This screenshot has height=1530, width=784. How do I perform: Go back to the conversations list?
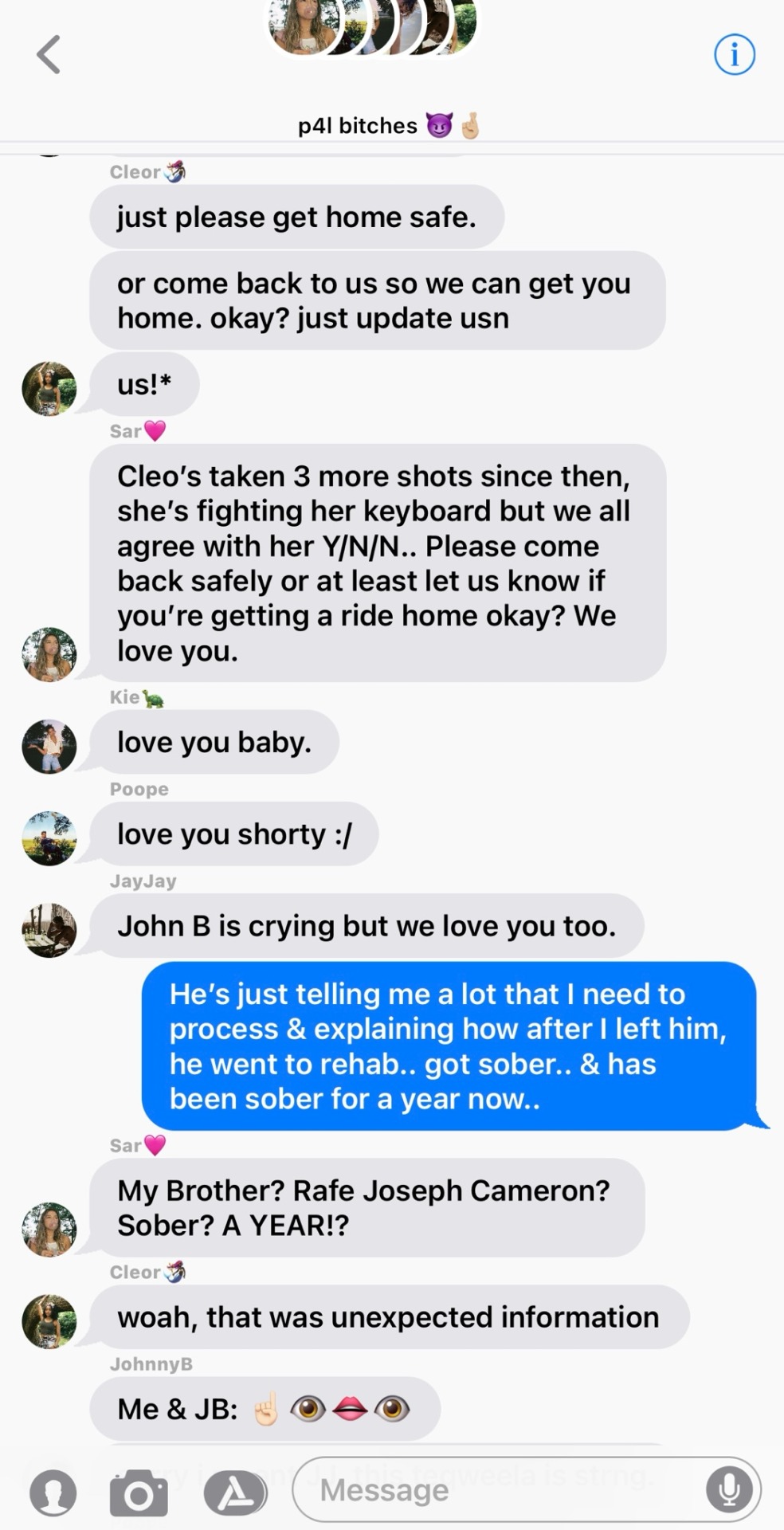coord(49,55)
